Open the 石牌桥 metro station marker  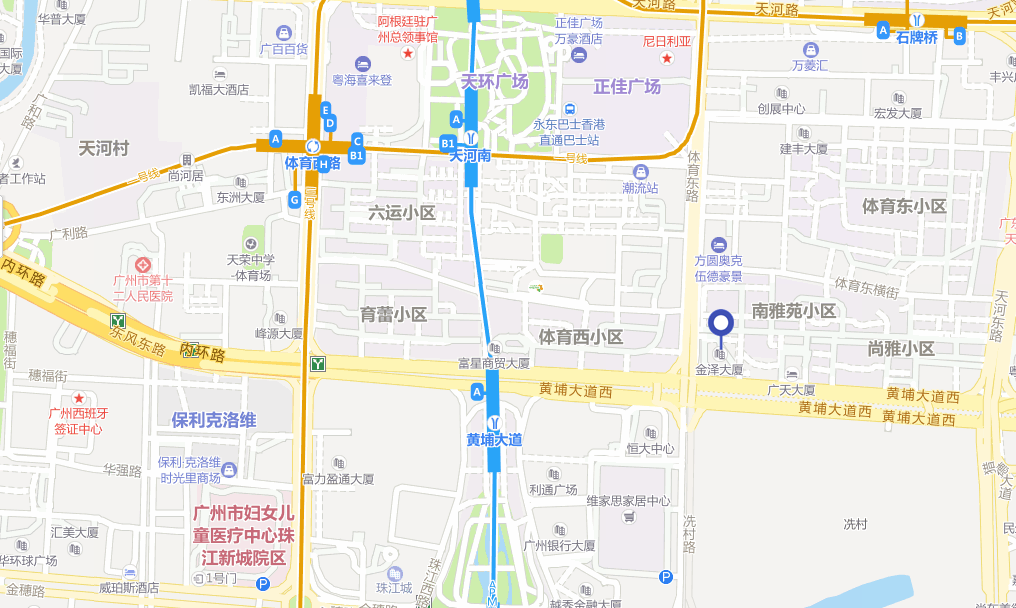(917, 20)
